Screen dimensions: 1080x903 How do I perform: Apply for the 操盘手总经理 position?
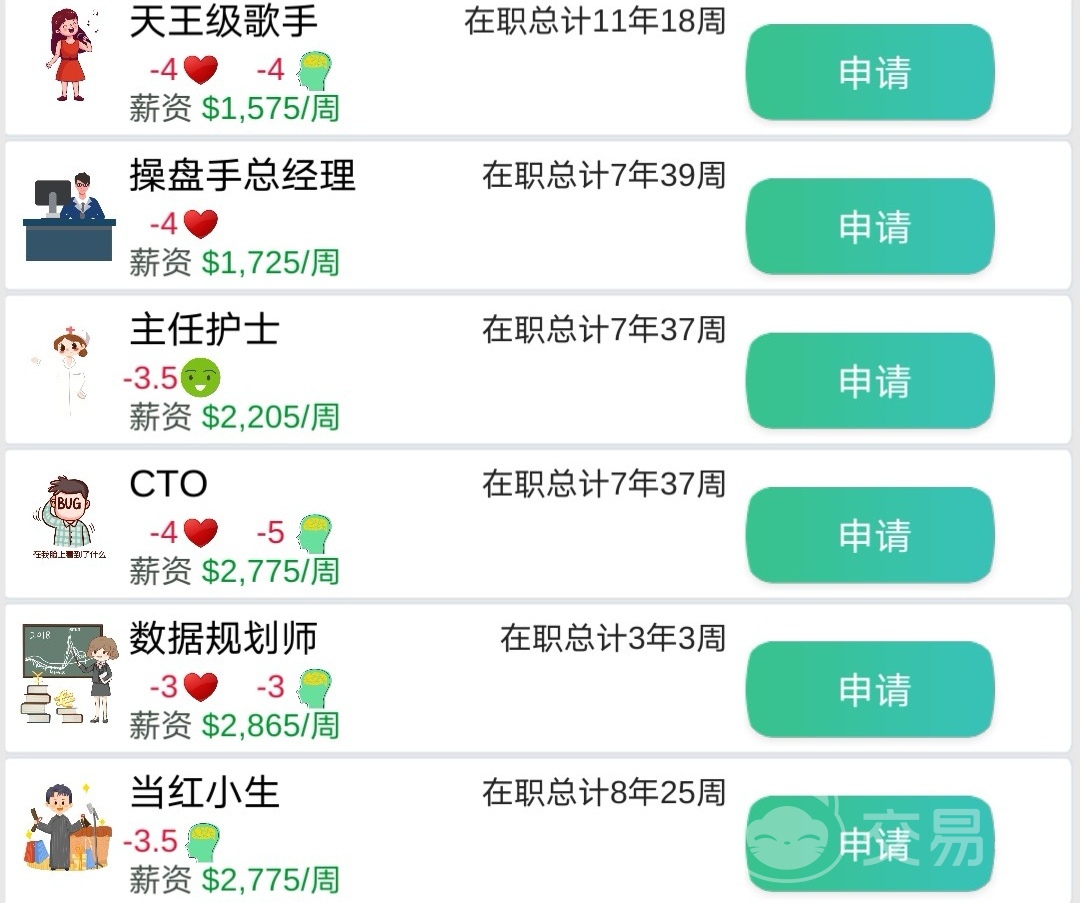click(870, 227)
